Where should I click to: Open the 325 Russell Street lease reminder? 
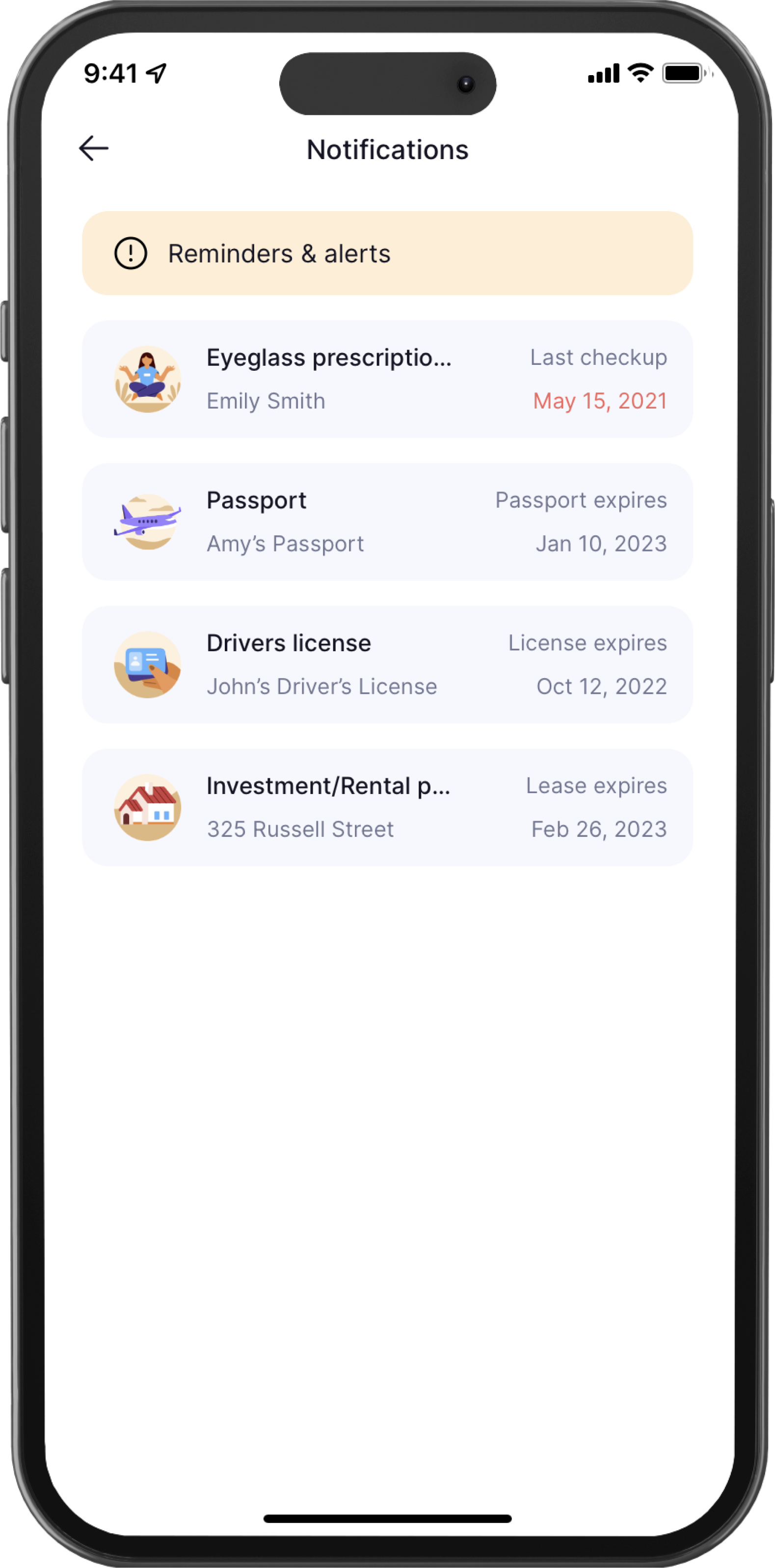[387, 807]
